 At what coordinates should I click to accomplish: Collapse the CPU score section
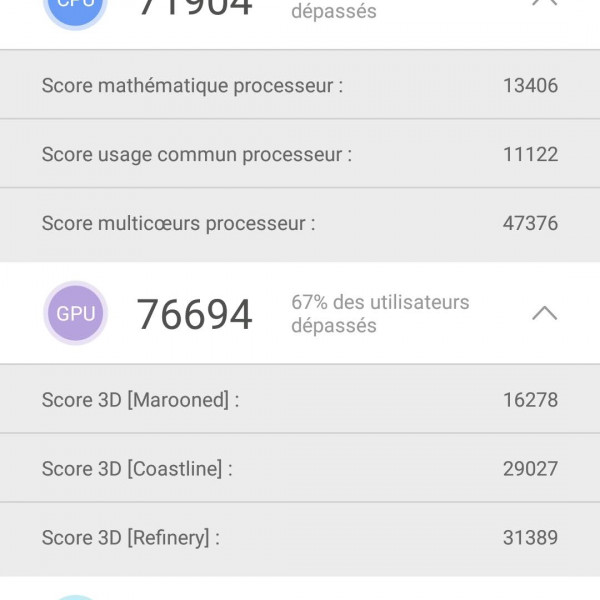click(544, 4)
